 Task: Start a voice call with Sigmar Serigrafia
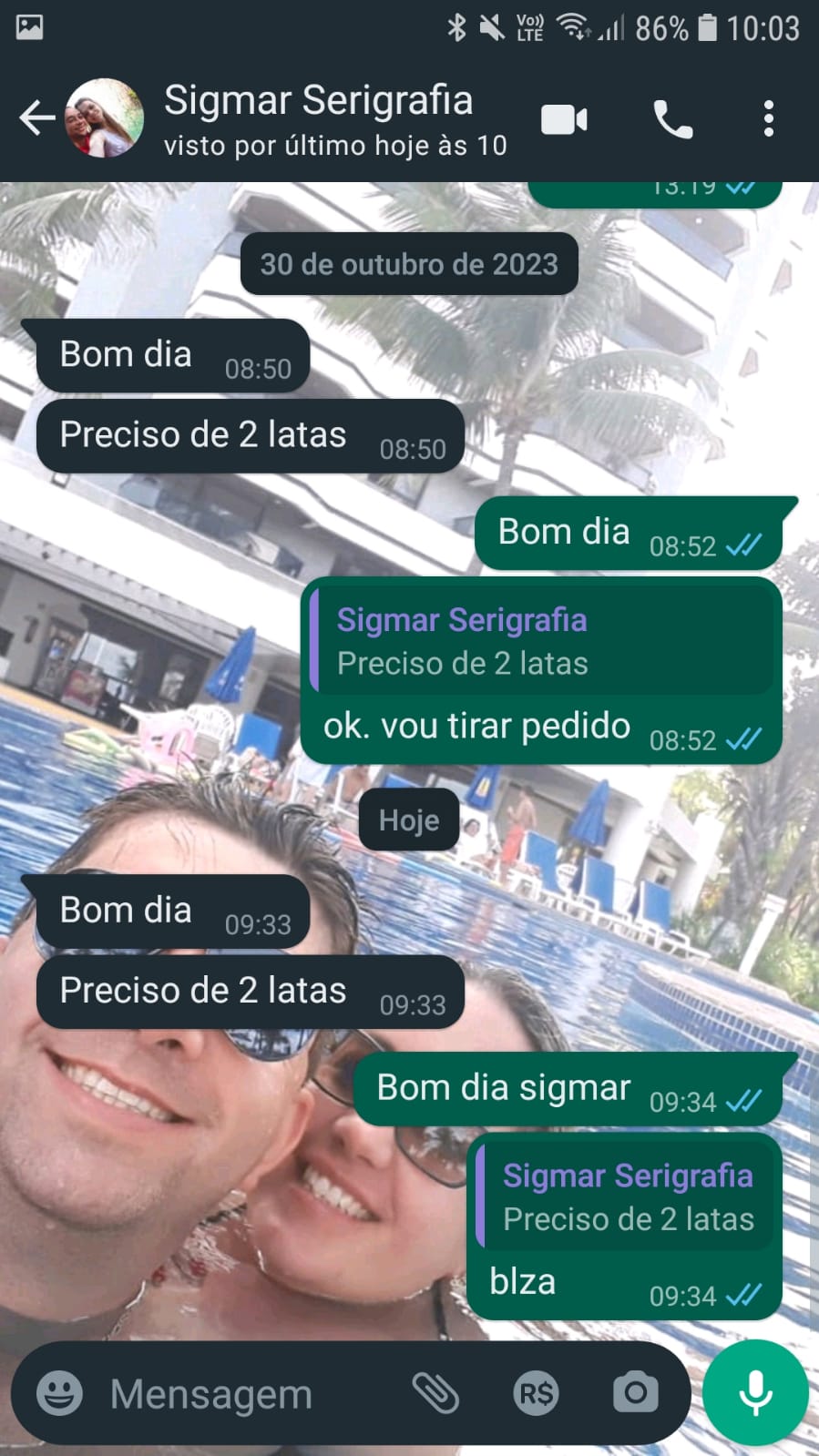pyautogui.click(x=673, y=119)
